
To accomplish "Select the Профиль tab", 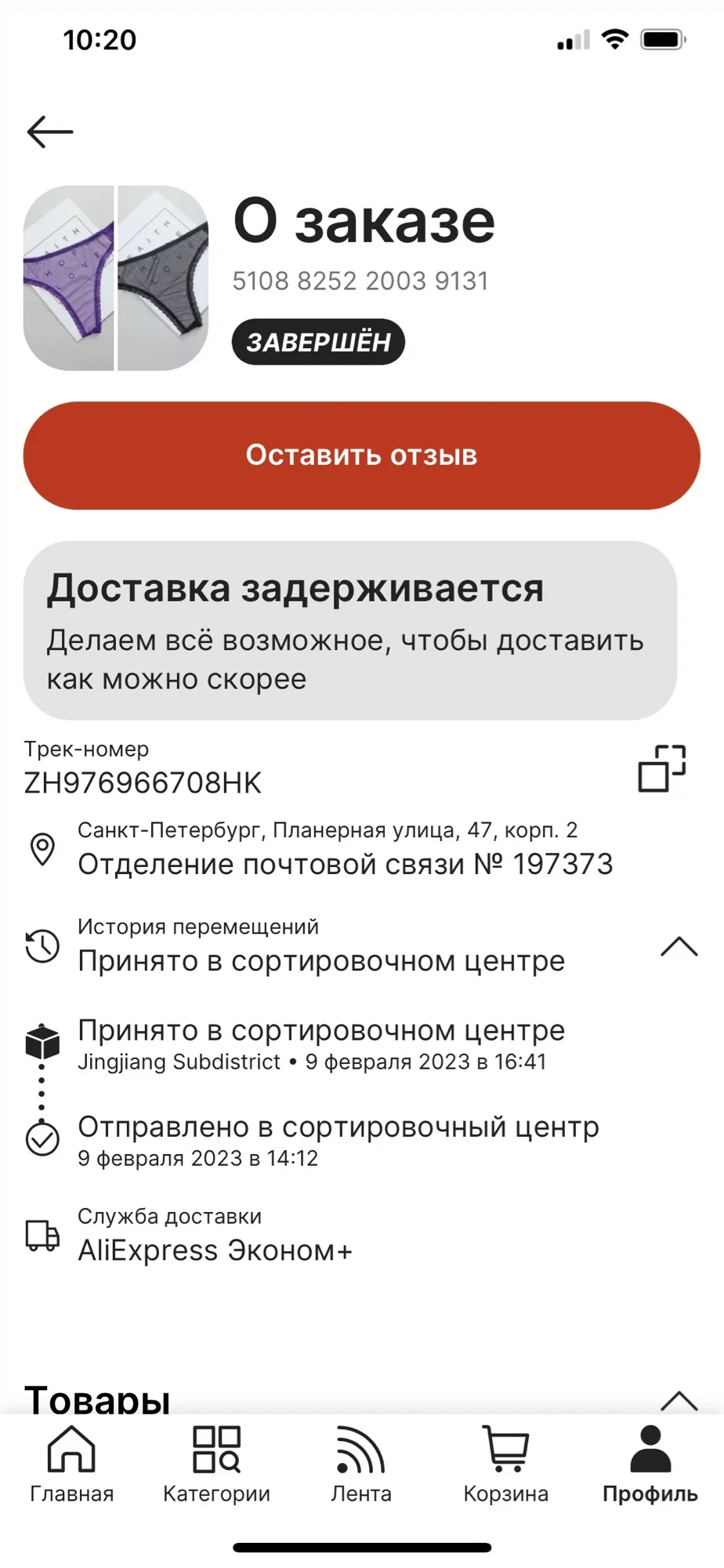I will [x=650, y=1465].
